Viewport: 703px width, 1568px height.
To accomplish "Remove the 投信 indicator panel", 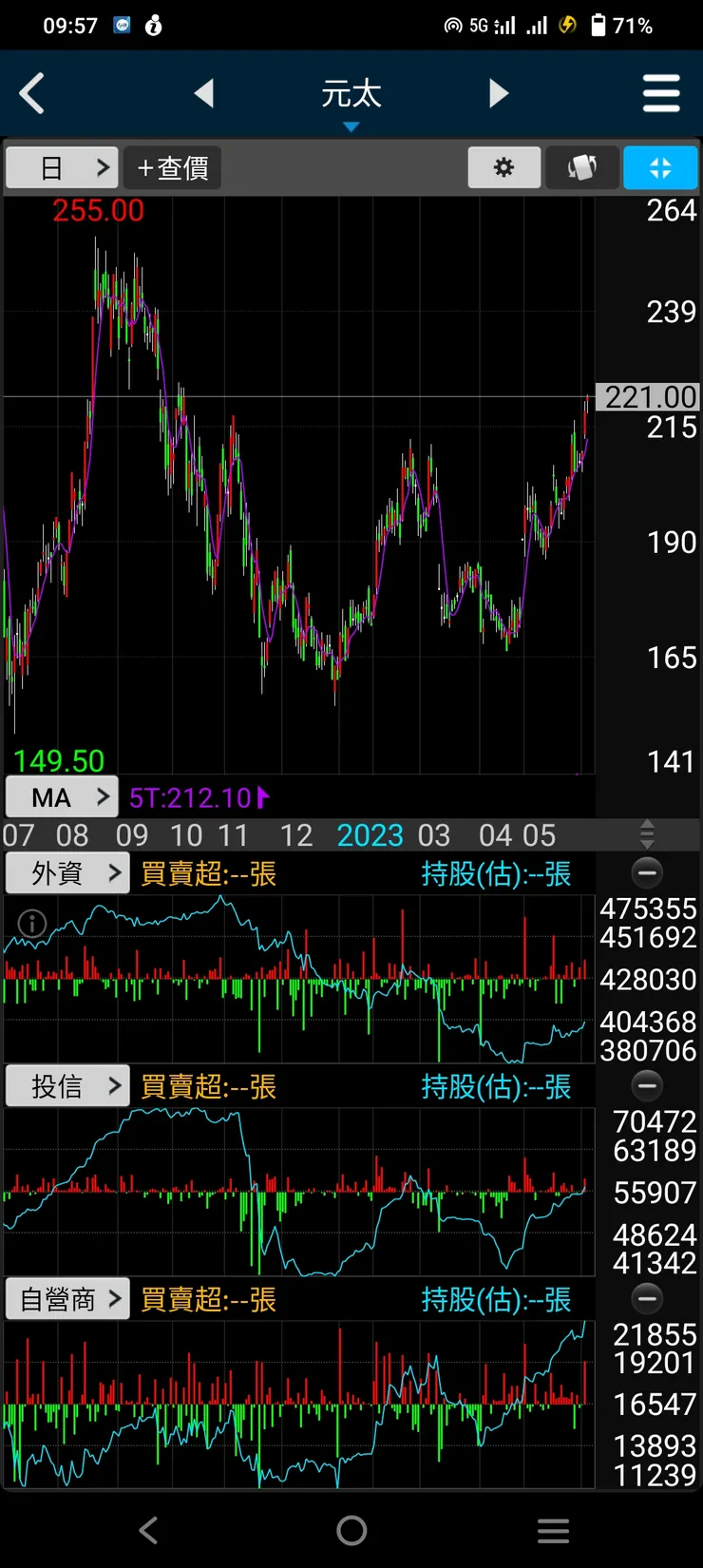I will point(647,1085).
